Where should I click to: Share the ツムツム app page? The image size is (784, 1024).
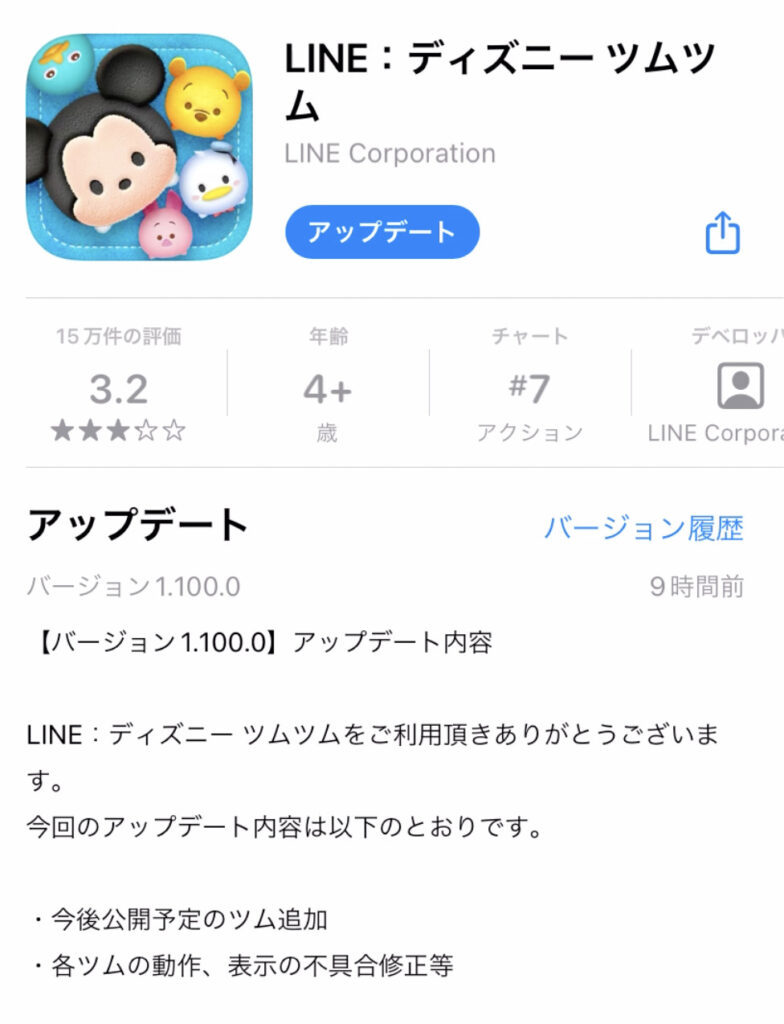pos(722,233)
